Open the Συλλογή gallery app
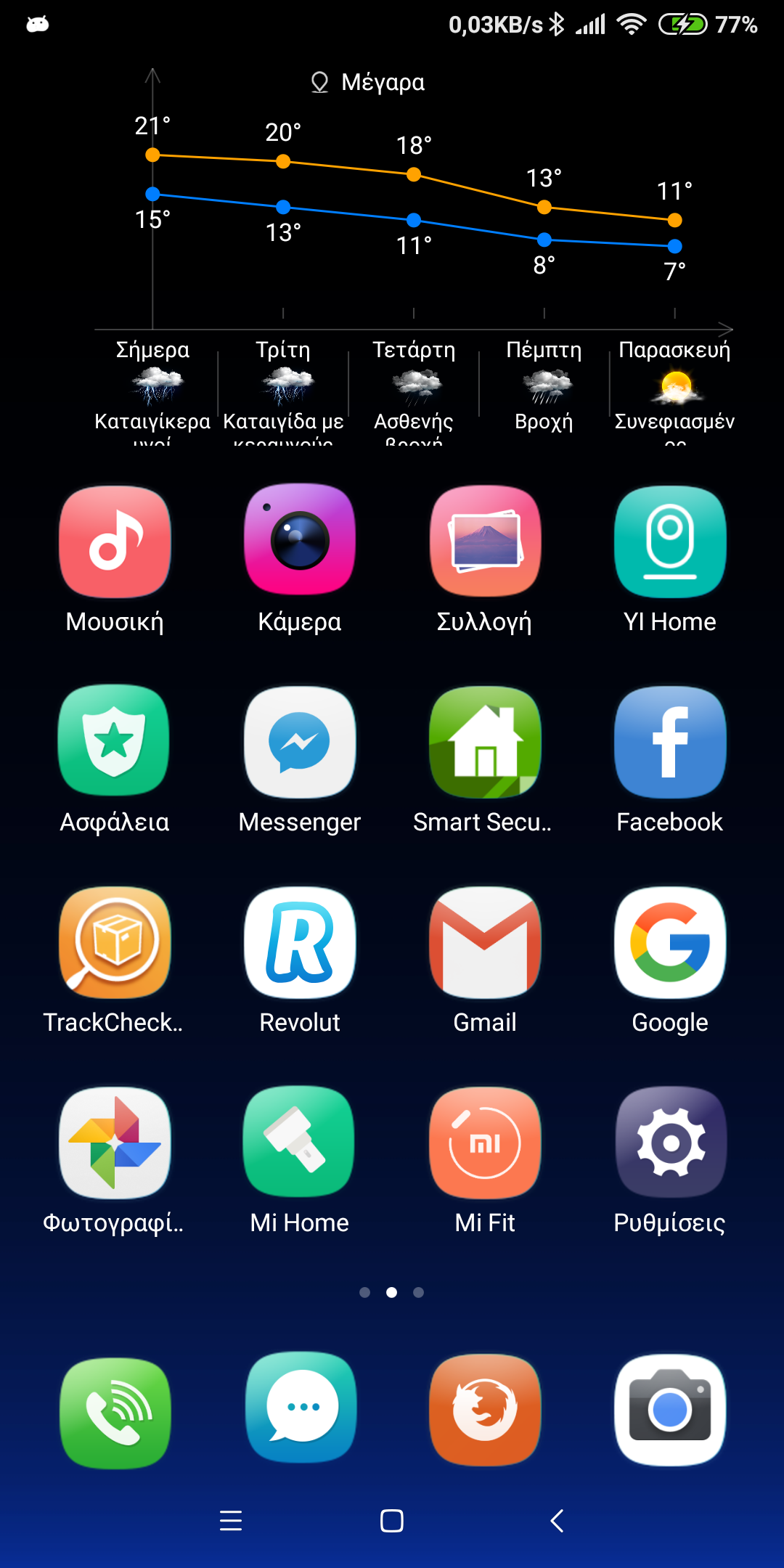 [485, 542]
